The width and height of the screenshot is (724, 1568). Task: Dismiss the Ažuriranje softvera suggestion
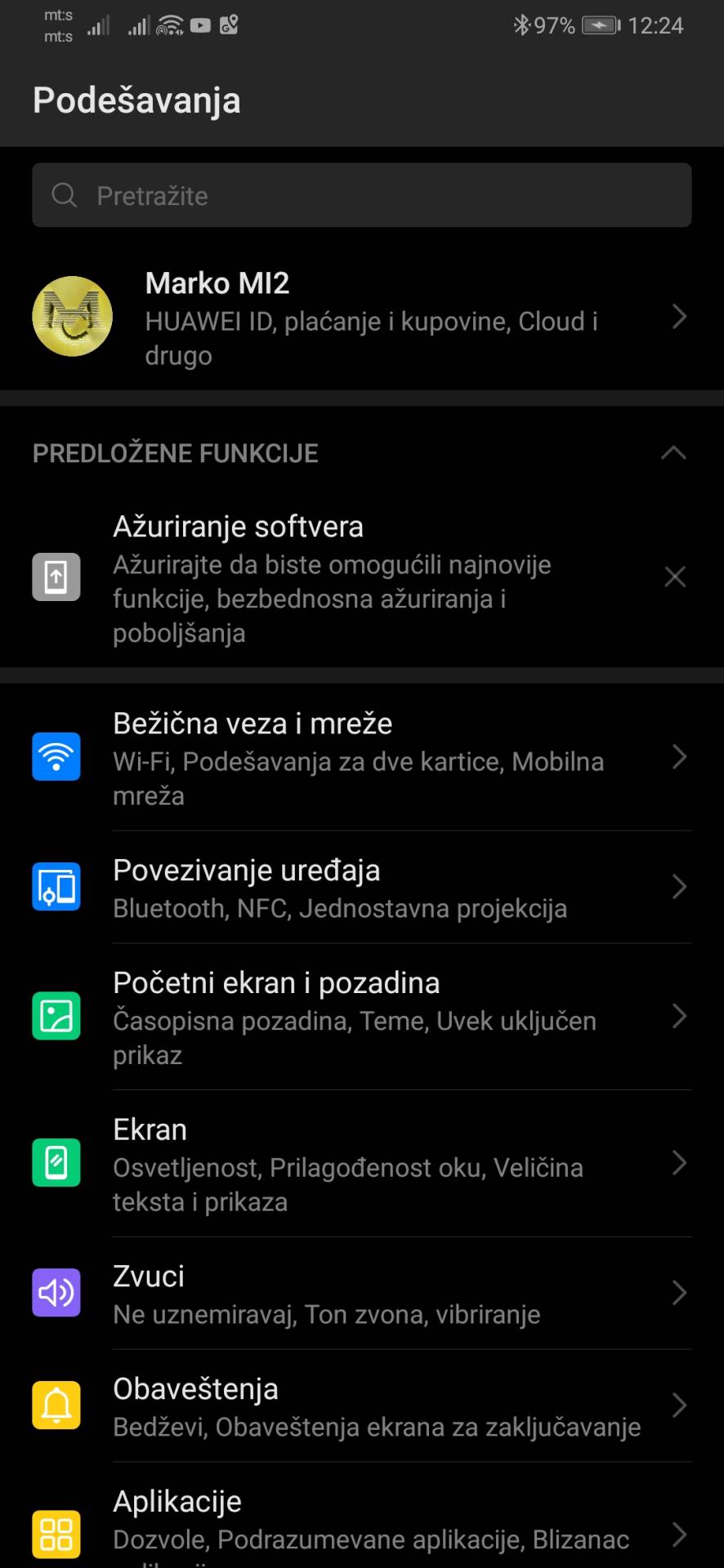[x=674, y=577]
